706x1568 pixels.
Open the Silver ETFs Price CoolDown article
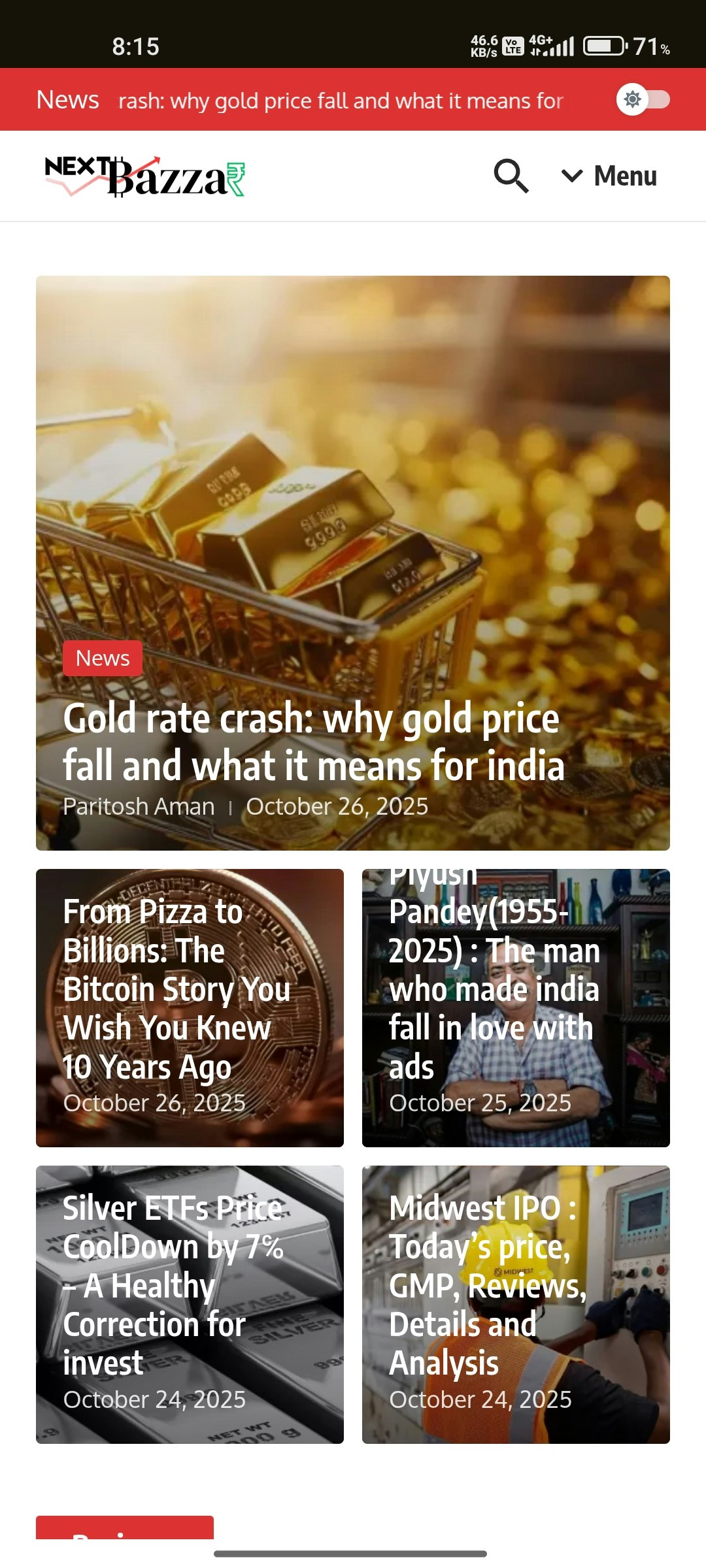pyautogui.click(x=173, y=1284)
